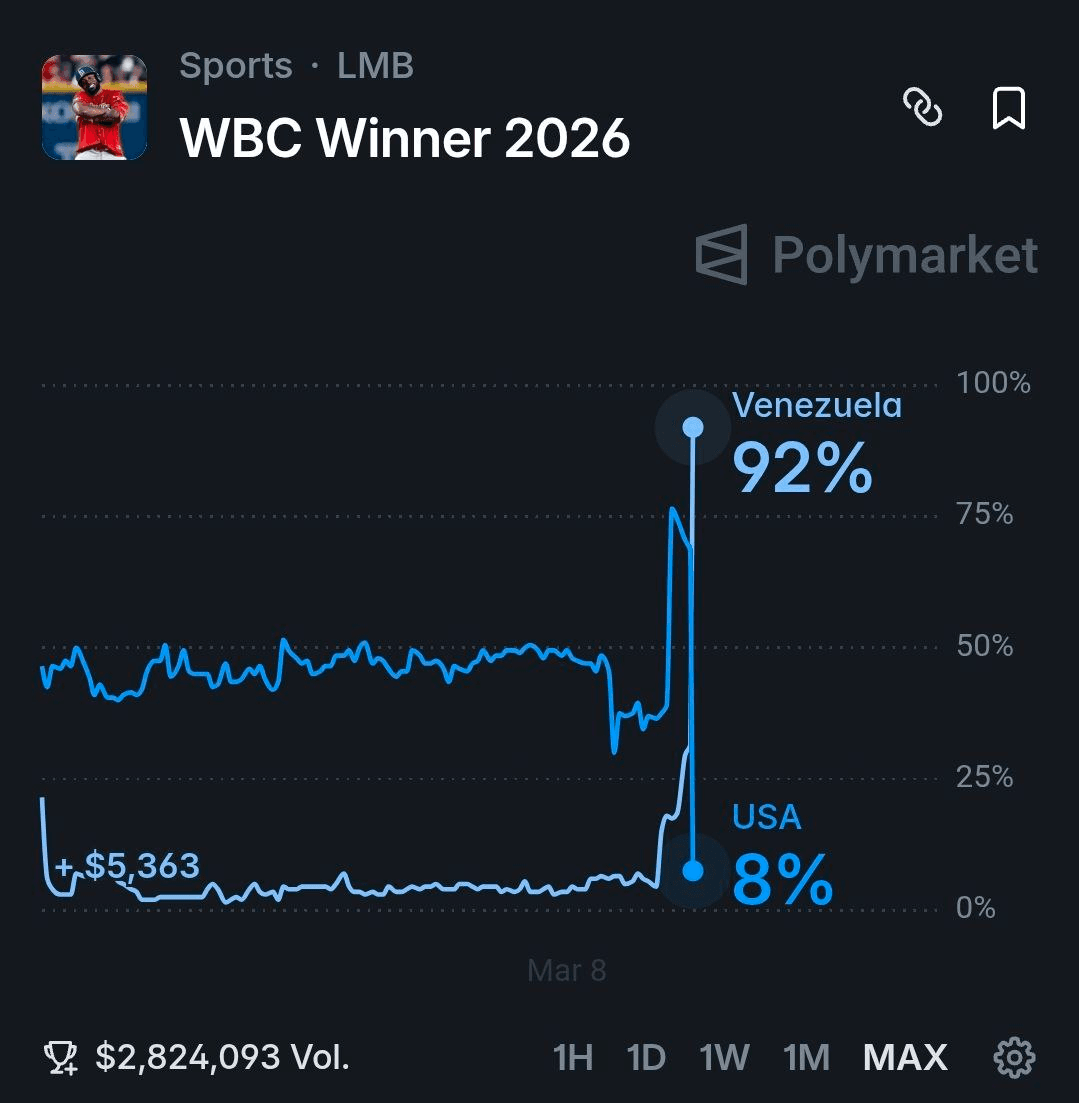Viewport: 1079px width, 1103px height.
Task: Bookmark the WBC Winner 2026 market
Action: coord(1008,107)
